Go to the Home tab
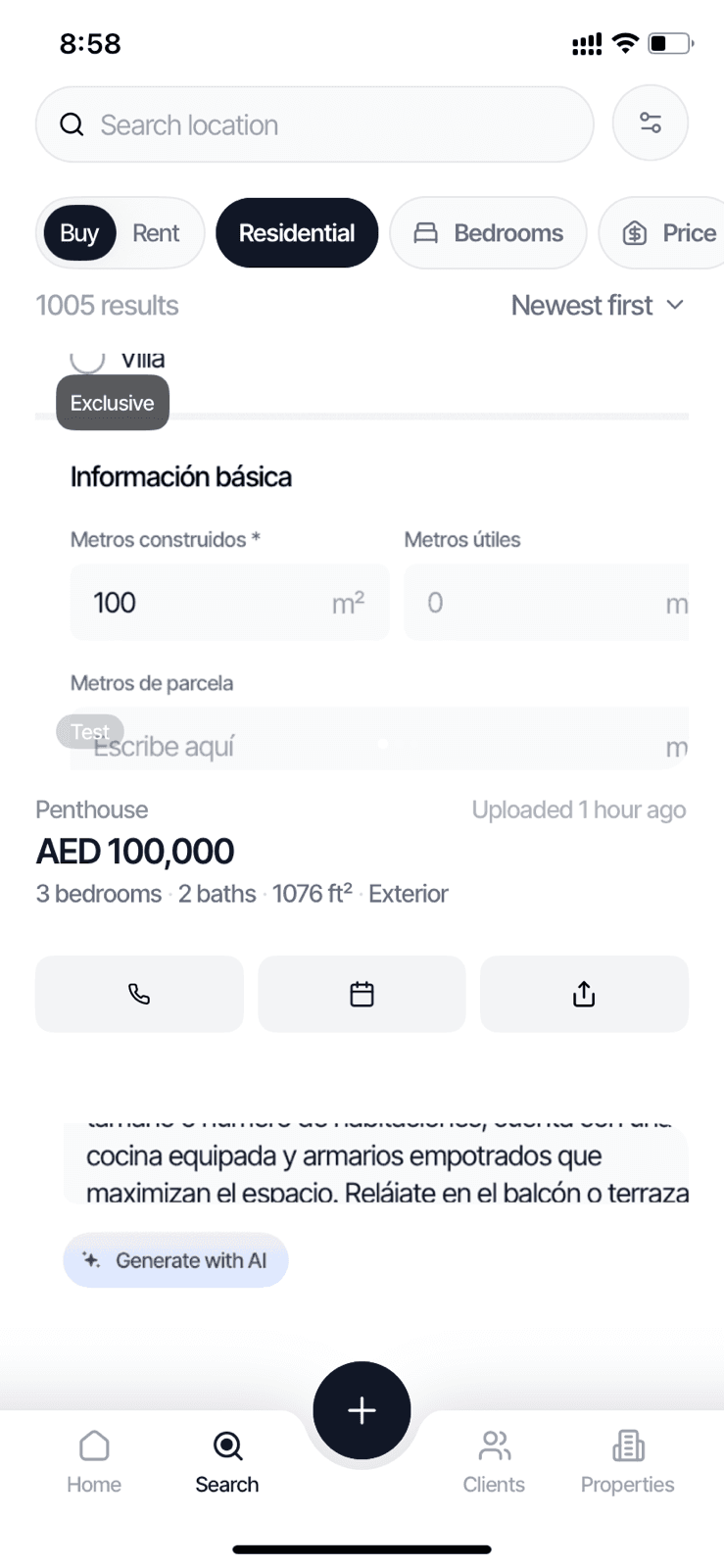Viewport: 724px width, 1568px height. click(94, 1461)
